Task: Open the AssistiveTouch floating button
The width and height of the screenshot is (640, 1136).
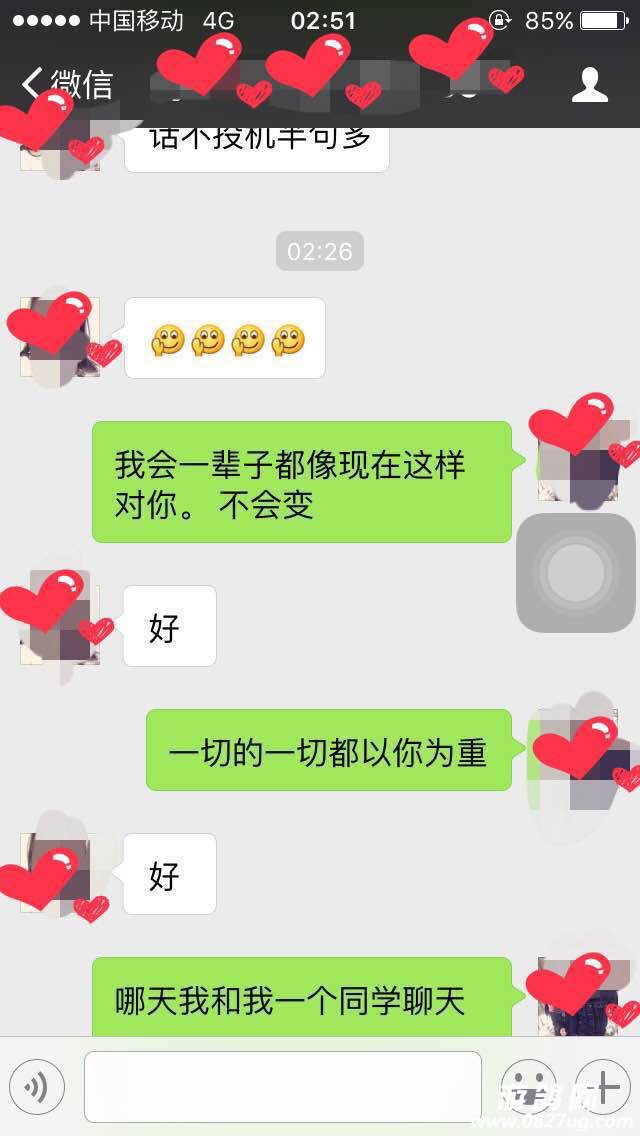Action: (575, 573)
